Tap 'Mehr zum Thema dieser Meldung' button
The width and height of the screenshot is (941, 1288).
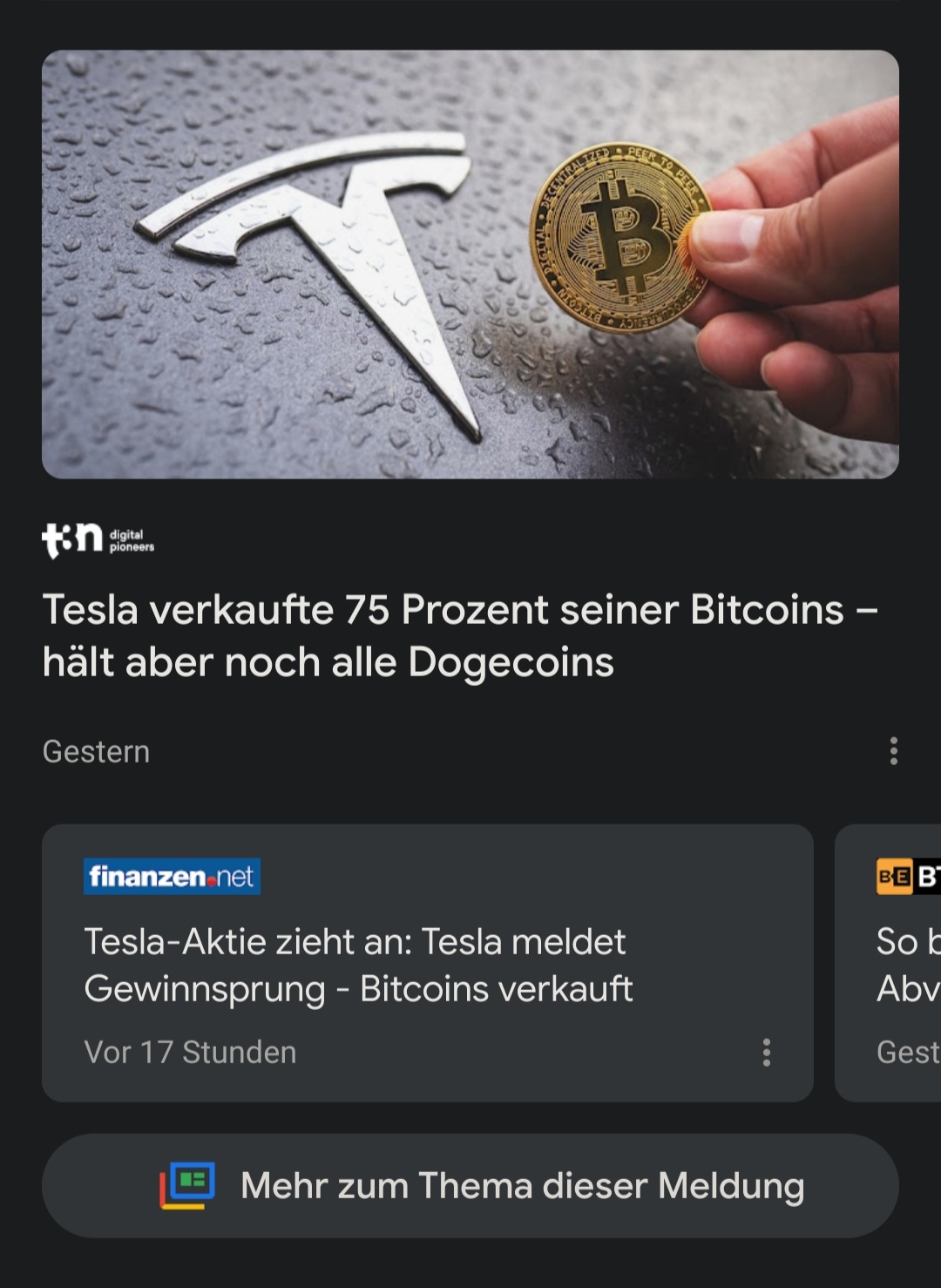pos(470,1186)
